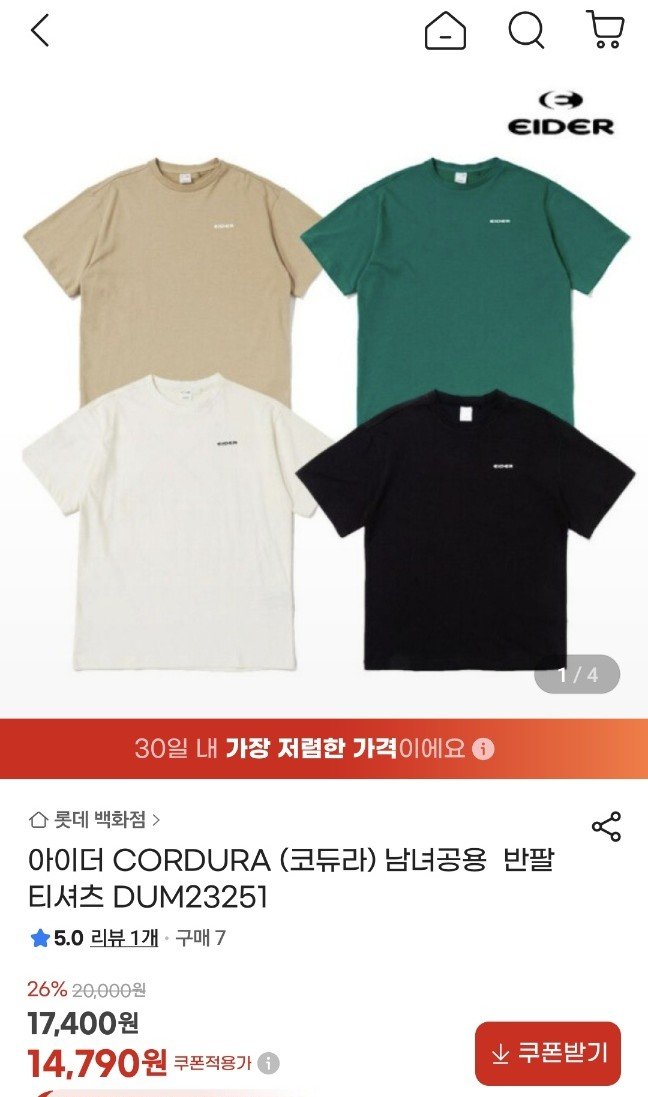Tap the 쿠폰받기 coupon download button
This screenshot has height=1097, width=648.
coord(548,1053)
